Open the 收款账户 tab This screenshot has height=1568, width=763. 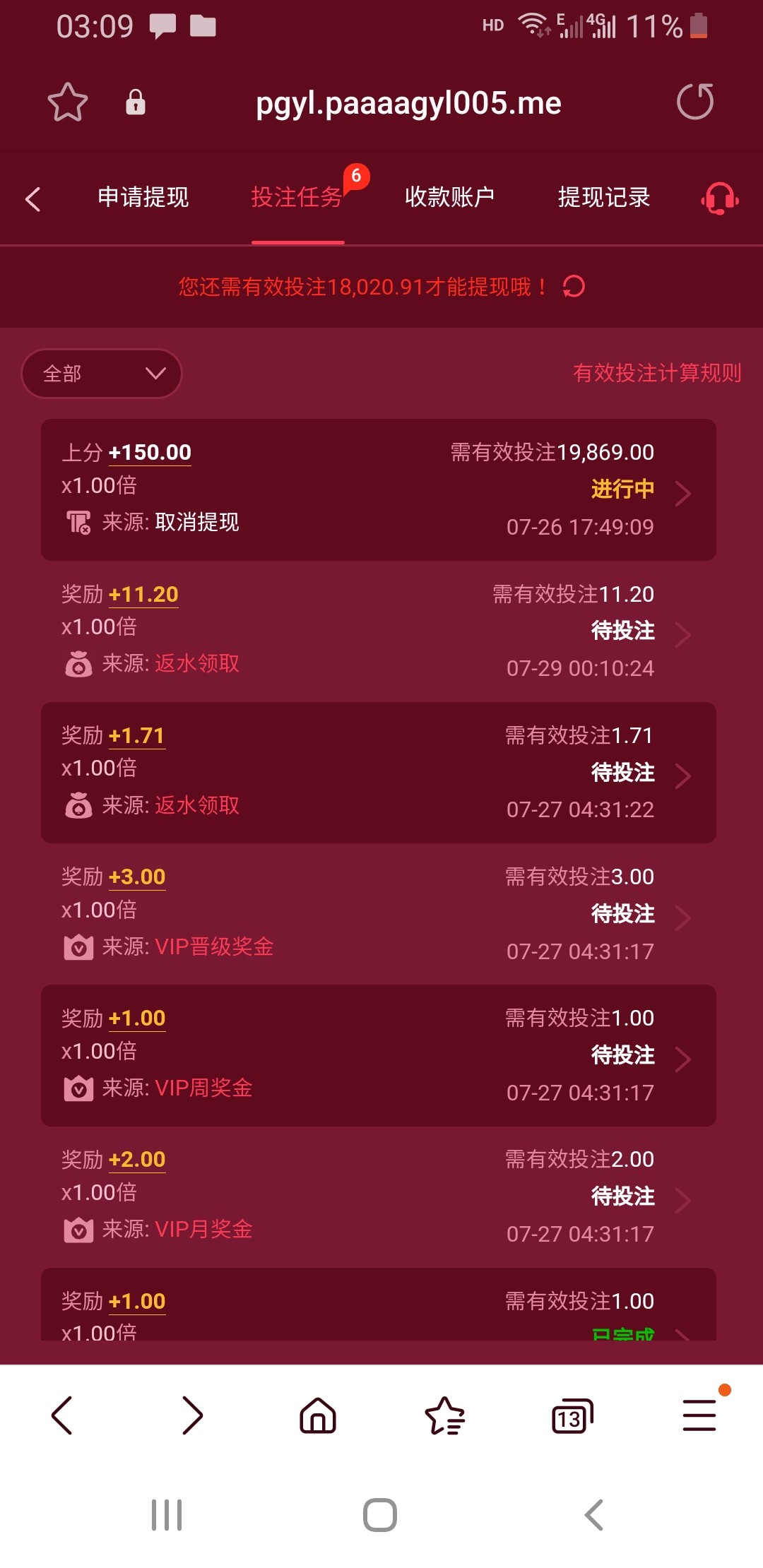[x=450, y=197]
